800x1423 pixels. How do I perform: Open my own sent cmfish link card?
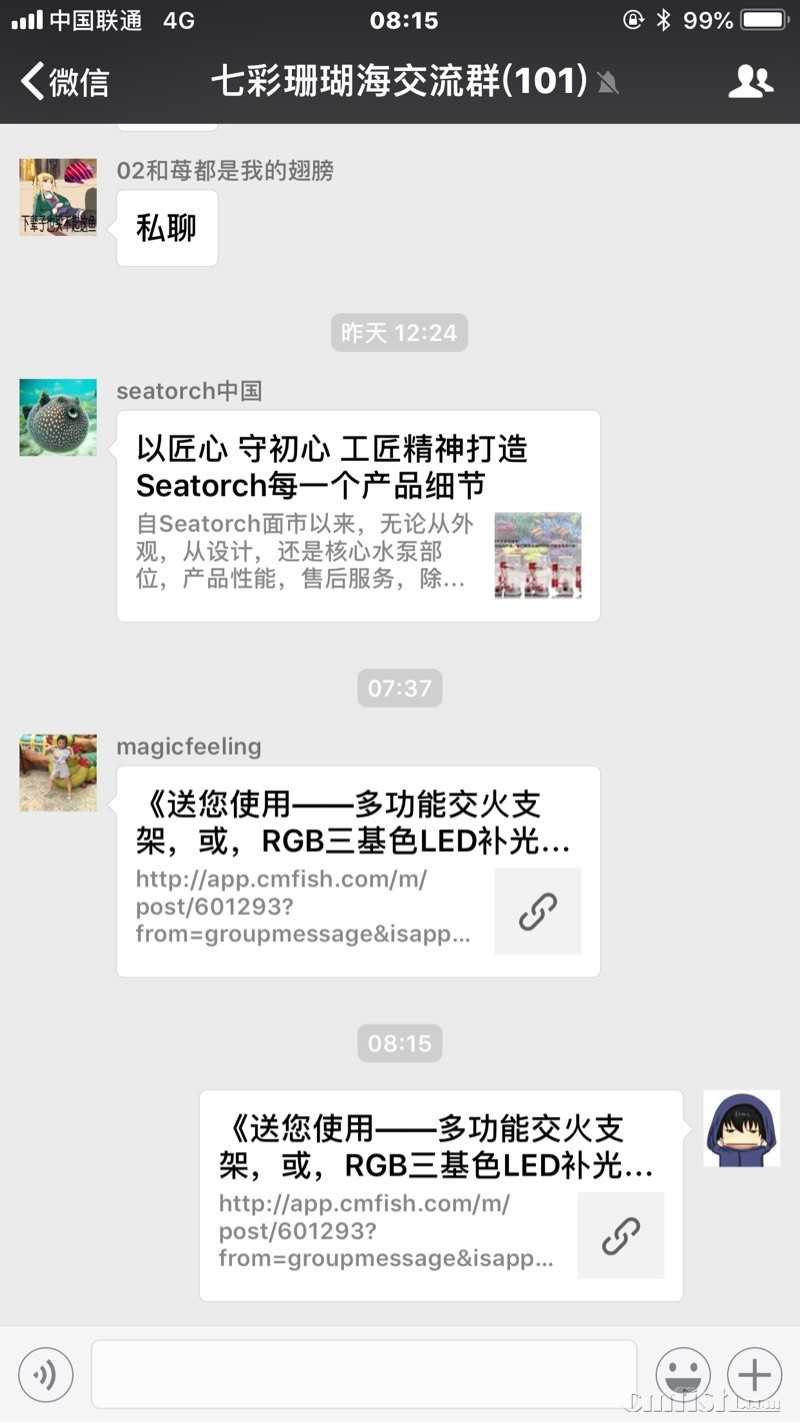441,1195
